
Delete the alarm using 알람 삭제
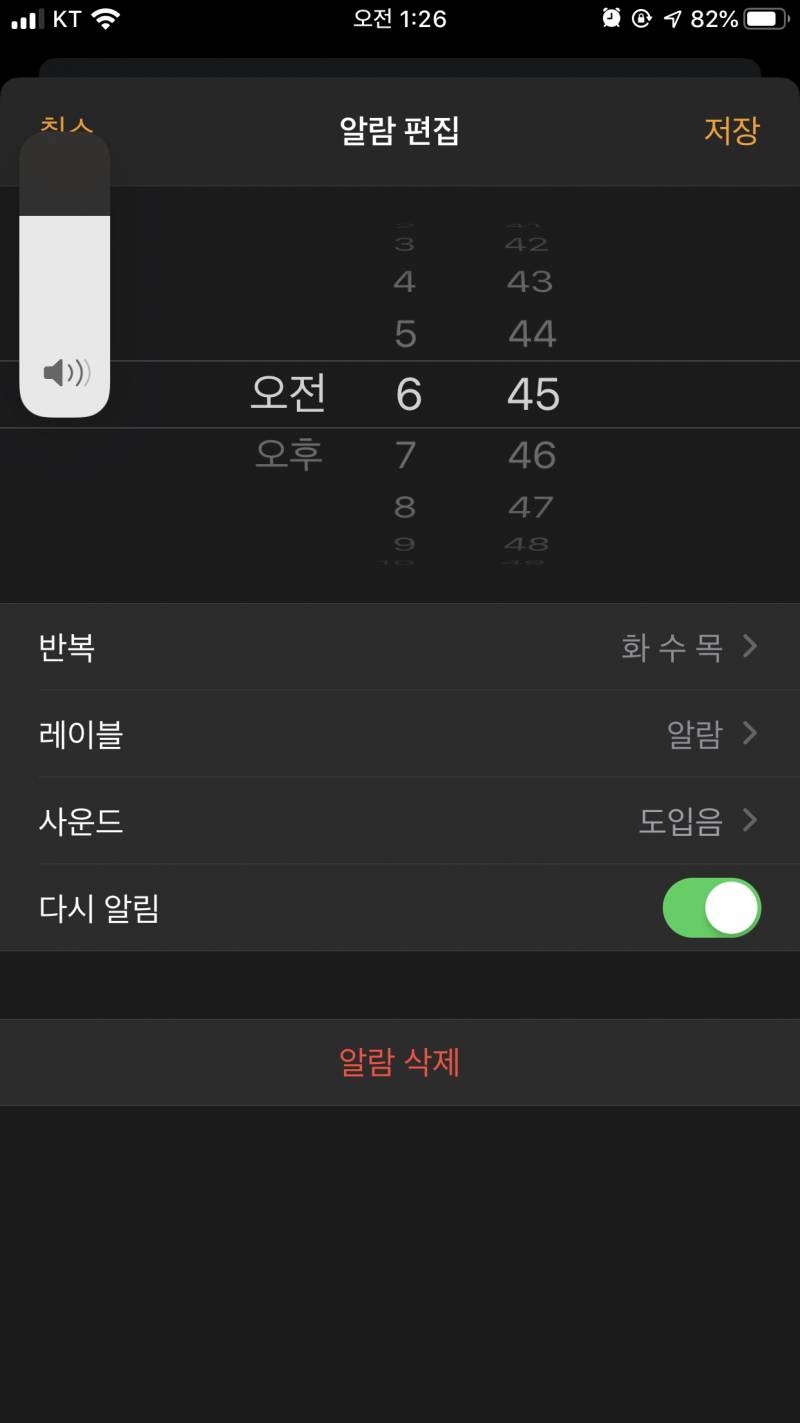point(399,1063)
